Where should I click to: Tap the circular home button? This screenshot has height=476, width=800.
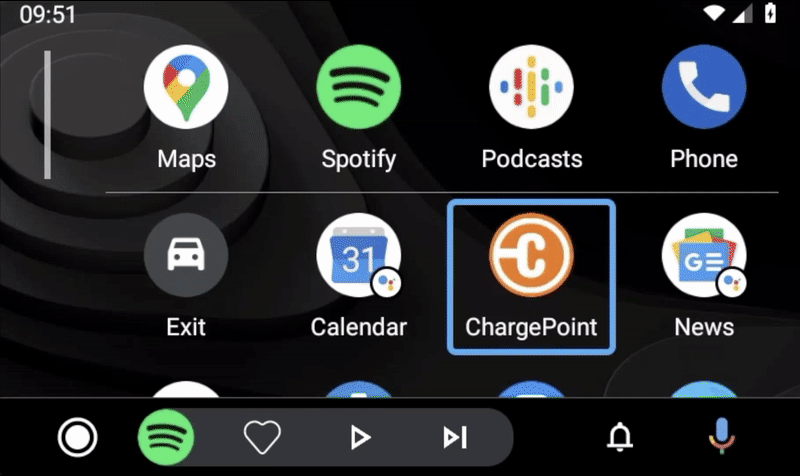click(78, 437)
